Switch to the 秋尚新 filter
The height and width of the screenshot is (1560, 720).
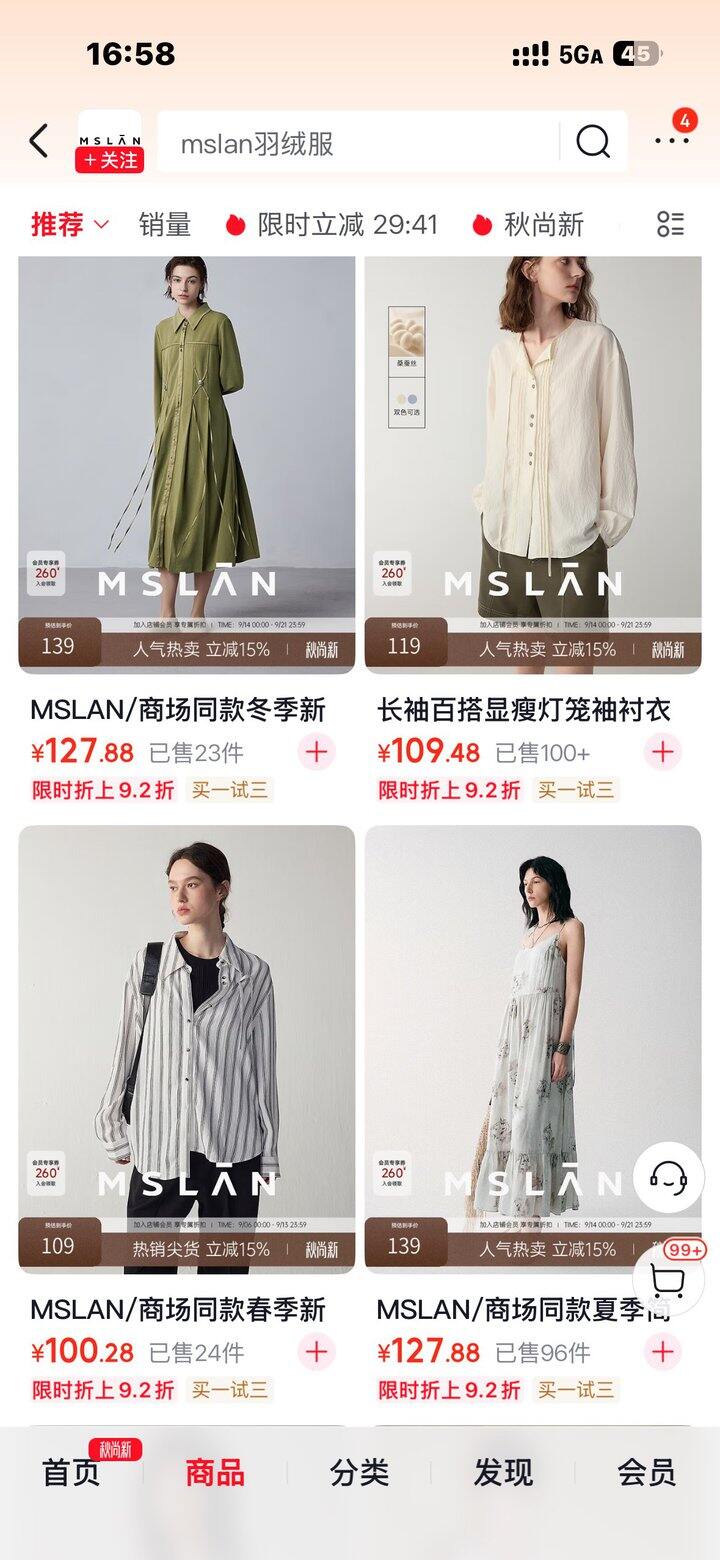click(x=528, y=225)
